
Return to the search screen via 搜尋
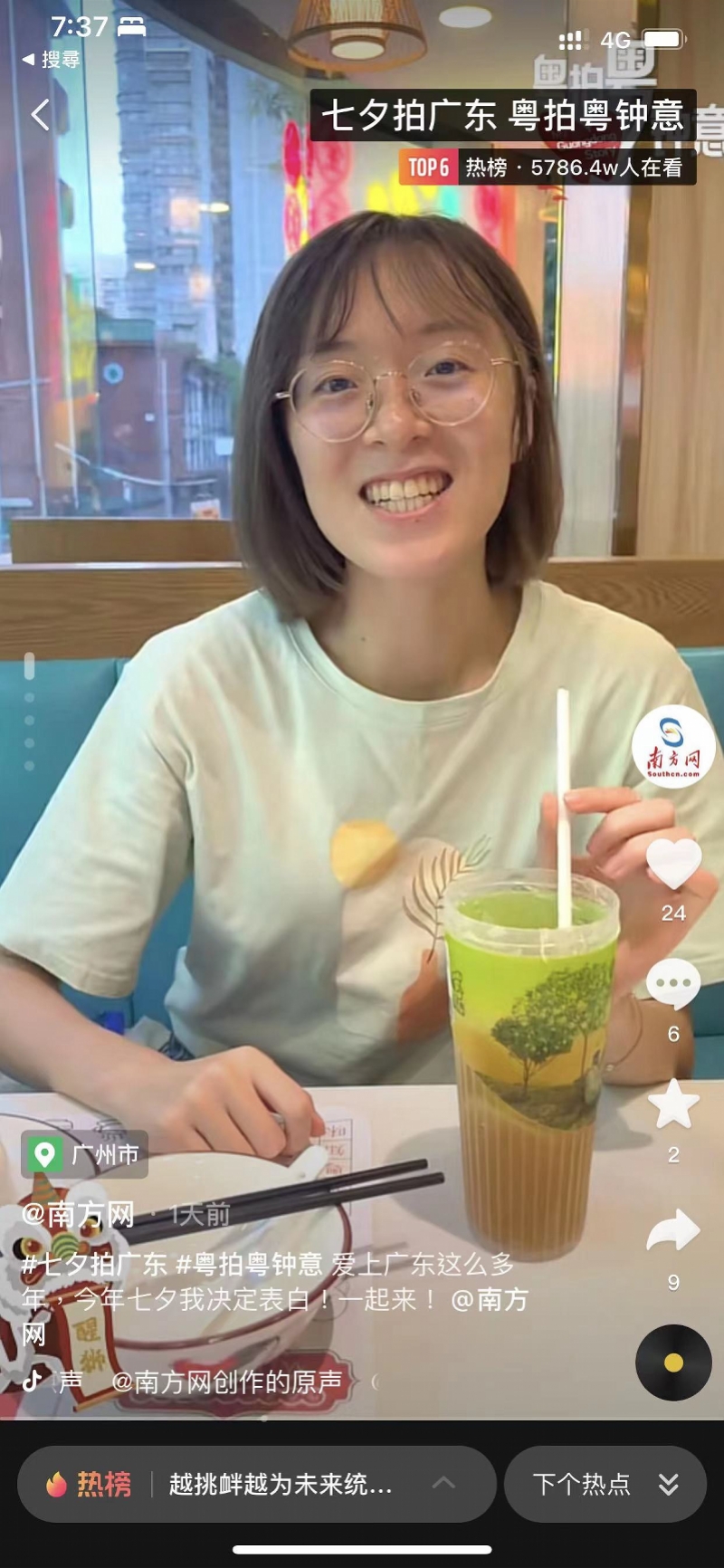click(x=52, y=60)
